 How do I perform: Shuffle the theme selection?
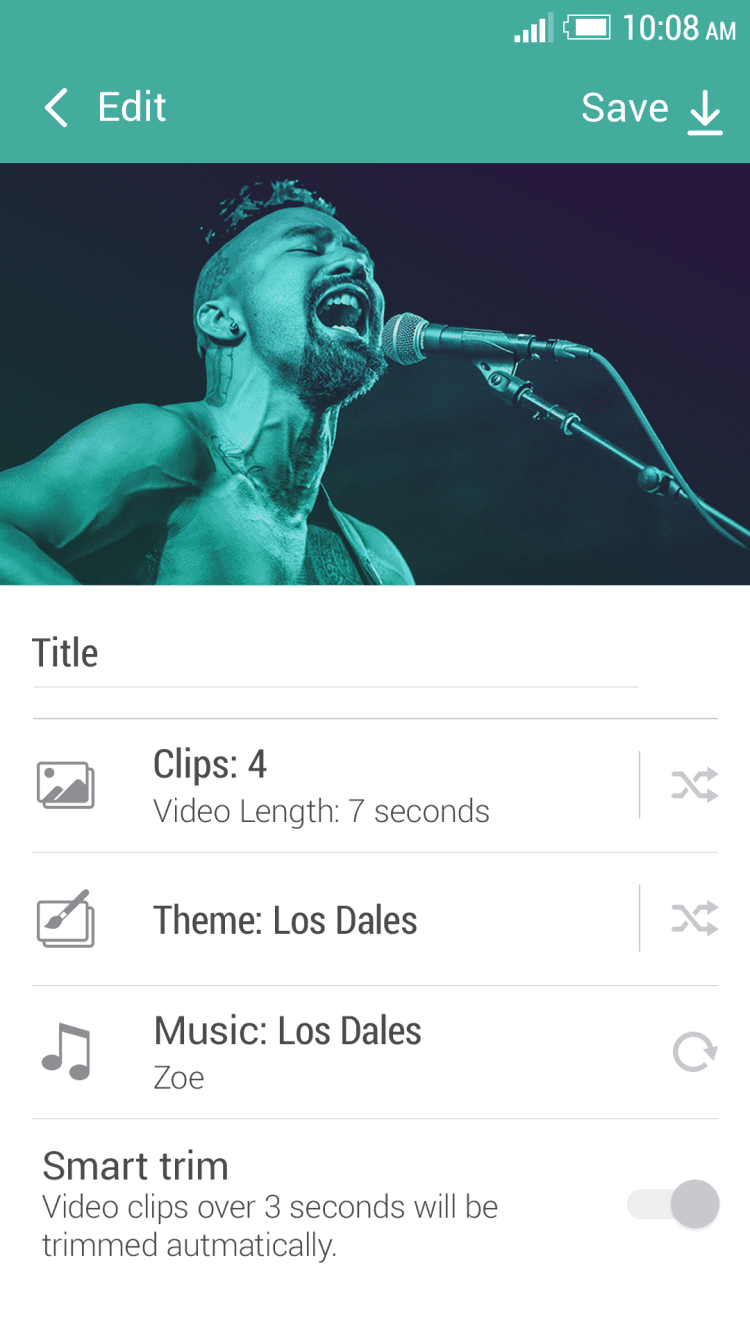point(694,919)
